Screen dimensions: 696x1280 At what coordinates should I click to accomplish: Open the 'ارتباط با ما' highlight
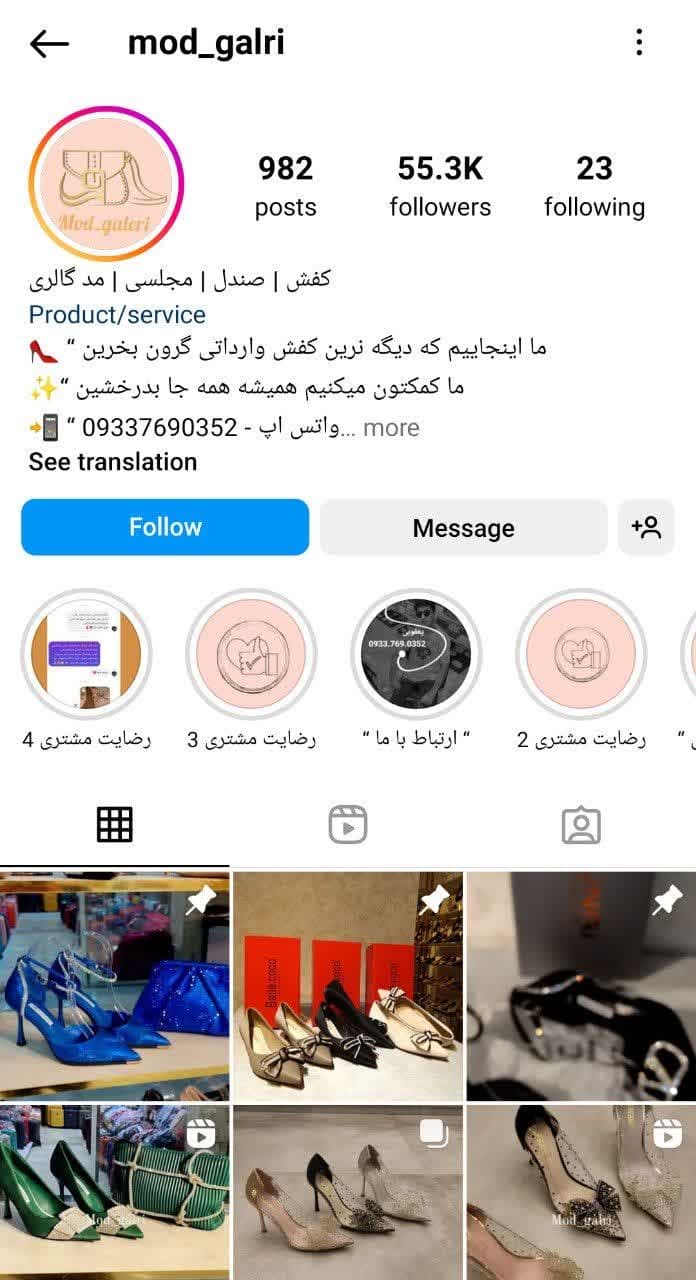(416, 654)
